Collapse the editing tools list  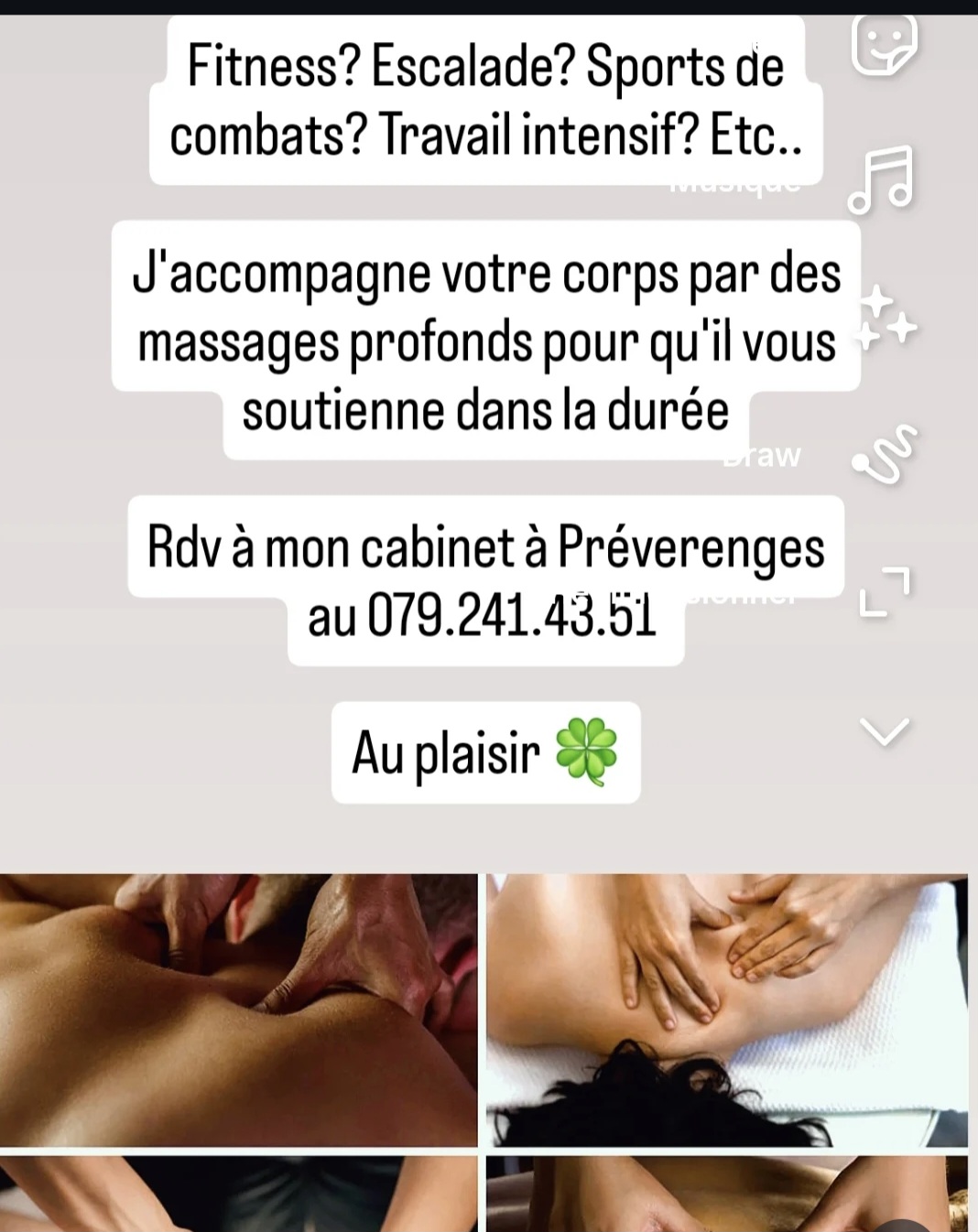point(885,730)
